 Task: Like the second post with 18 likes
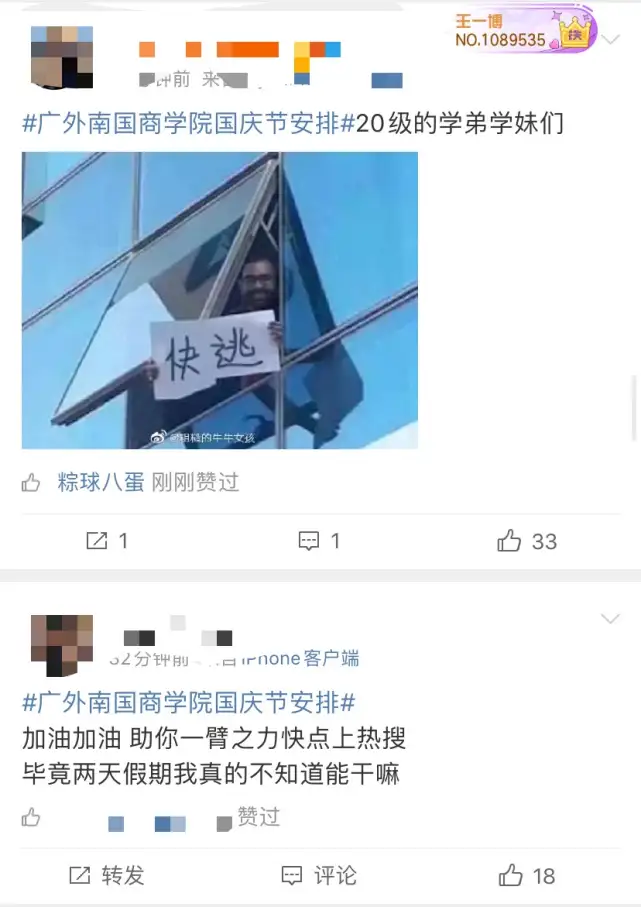pos(527,876)
